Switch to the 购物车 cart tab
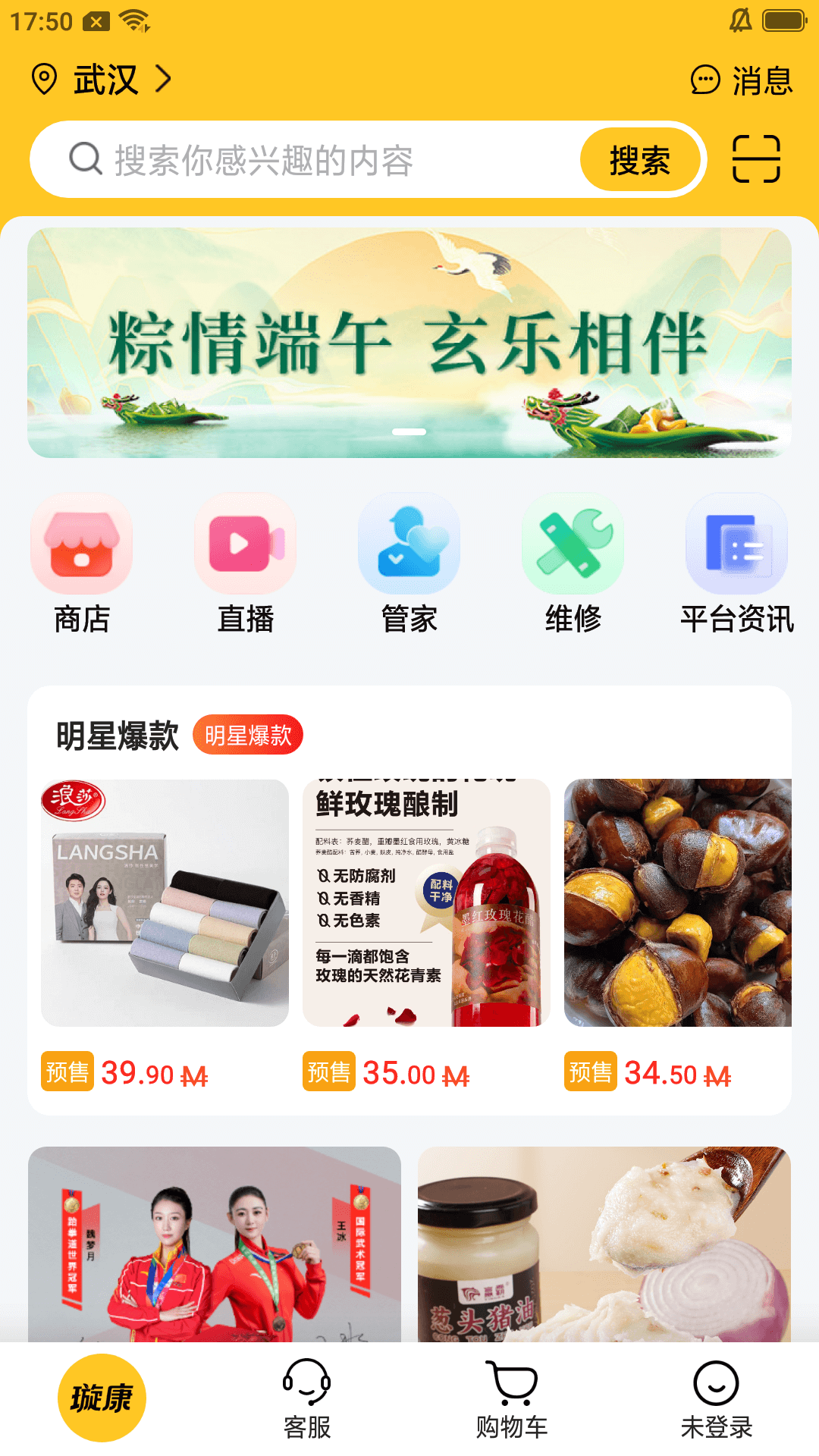 pyautogui.click(x=512, y=1399)
